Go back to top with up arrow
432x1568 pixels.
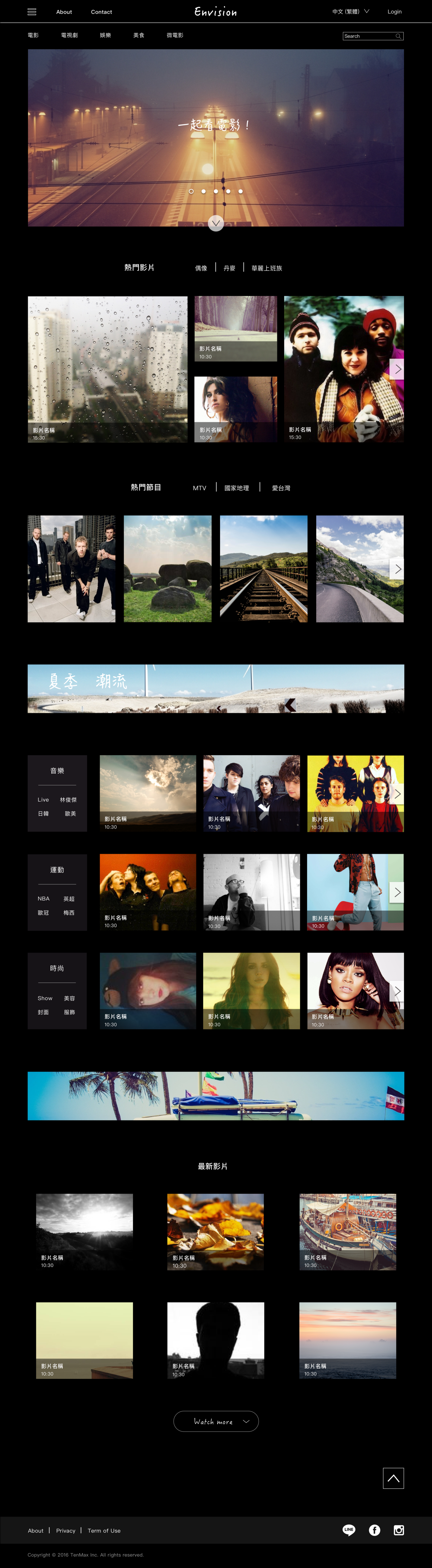pyautogui.click(x=393, y=1478)
